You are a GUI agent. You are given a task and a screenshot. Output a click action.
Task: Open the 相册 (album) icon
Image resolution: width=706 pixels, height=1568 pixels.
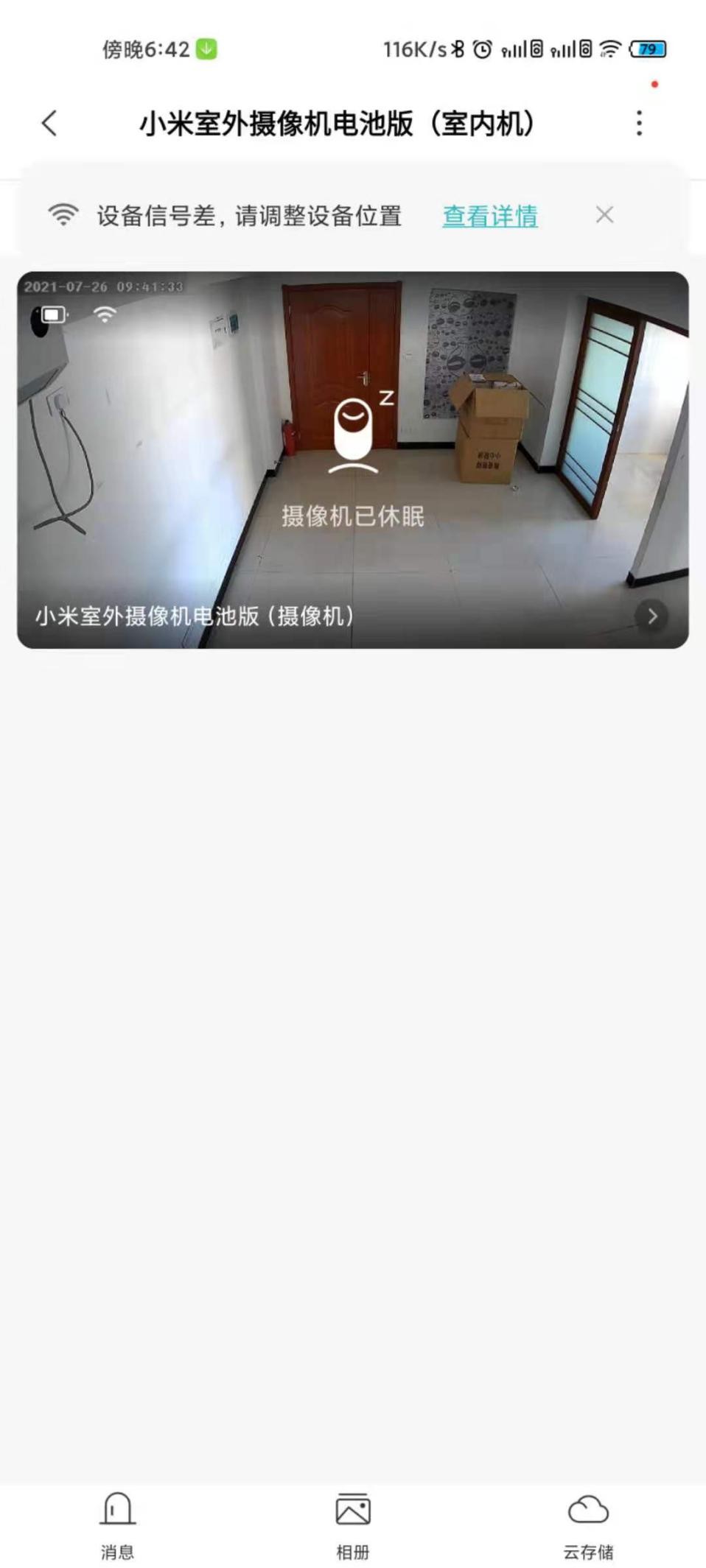[x=353, y=1511]
